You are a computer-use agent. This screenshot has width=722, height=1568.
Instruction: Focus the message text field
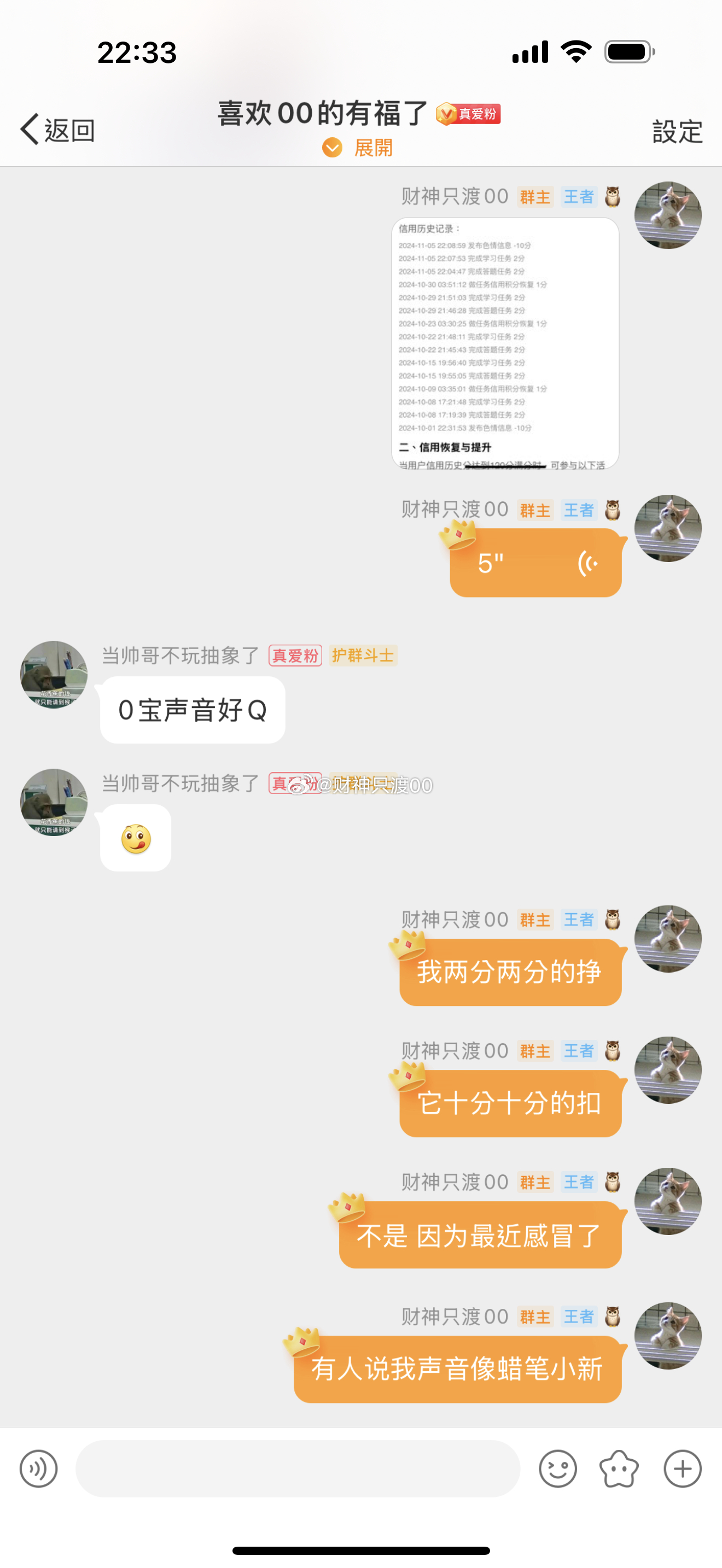tap(298, 1468)
